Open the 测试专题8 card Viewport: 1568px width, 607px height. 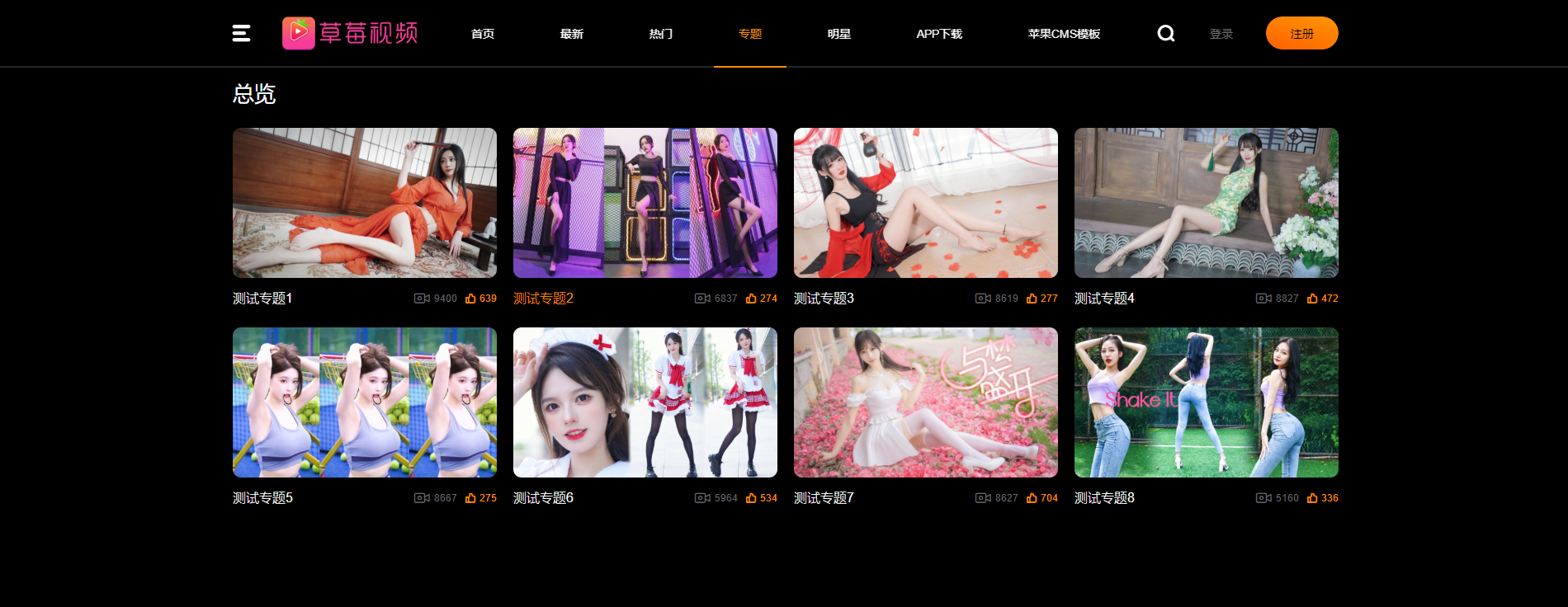(1207, 402)
